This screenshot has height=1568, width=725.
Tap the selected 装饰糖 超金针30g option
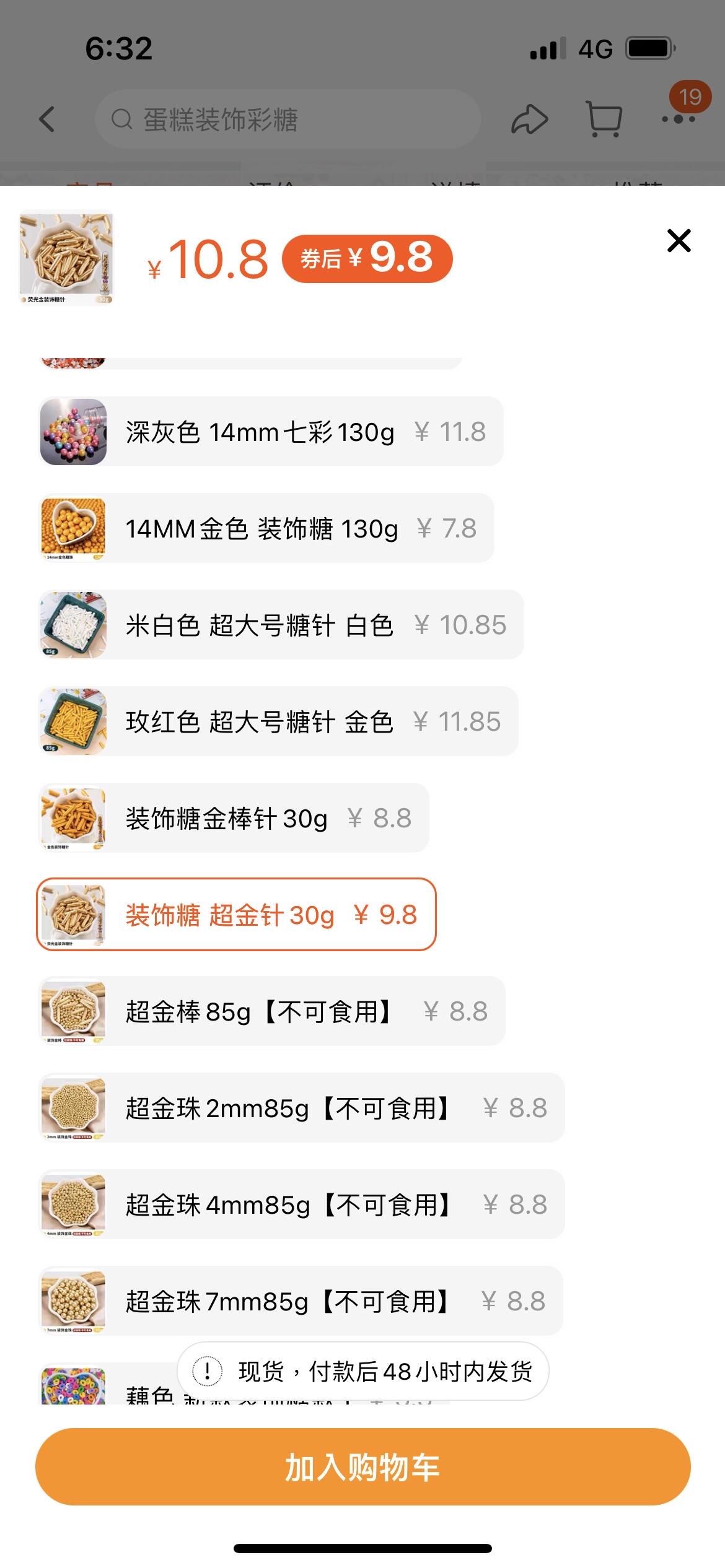(236, 915)
